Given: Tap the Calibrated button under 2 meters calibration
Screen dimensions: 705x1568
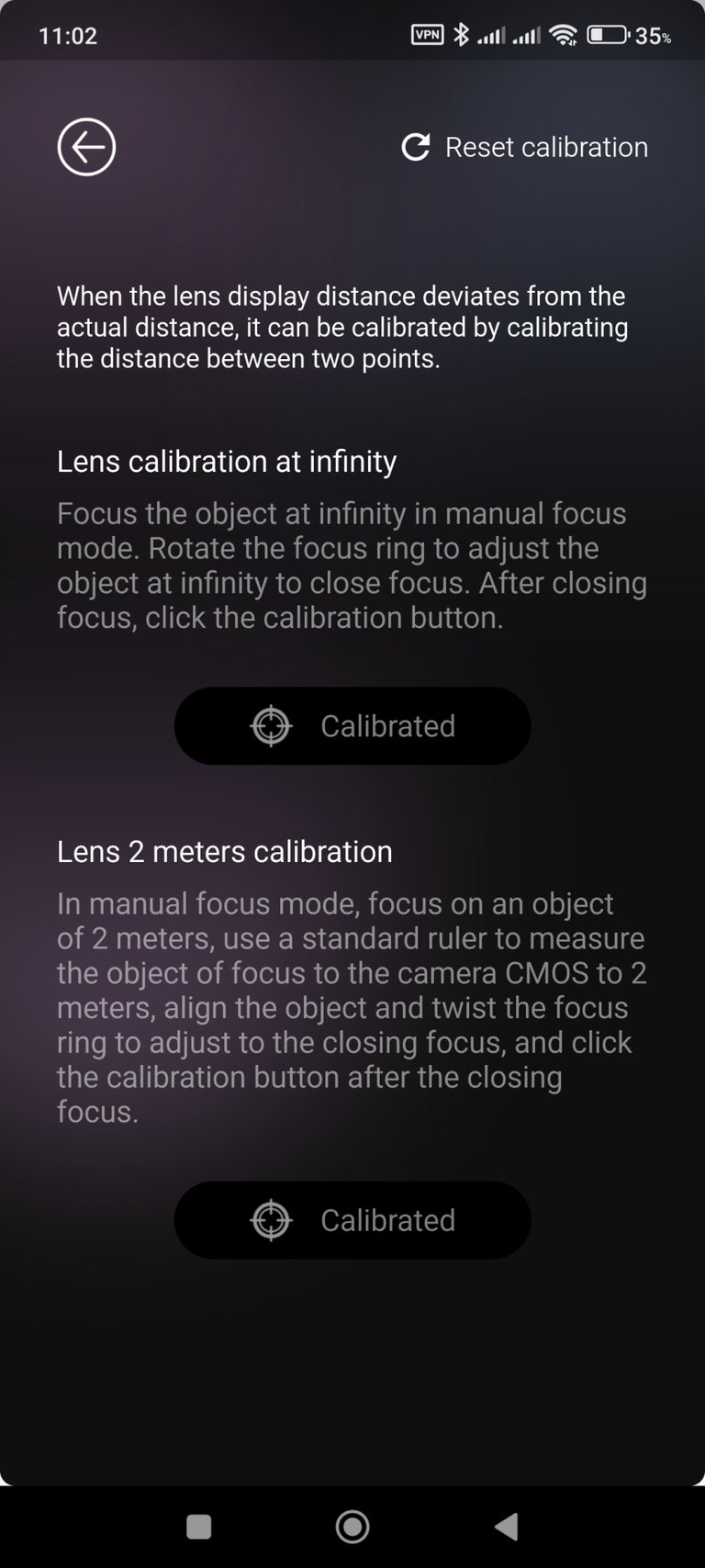Looking at the screenshot, I should tap(352, 1220).
